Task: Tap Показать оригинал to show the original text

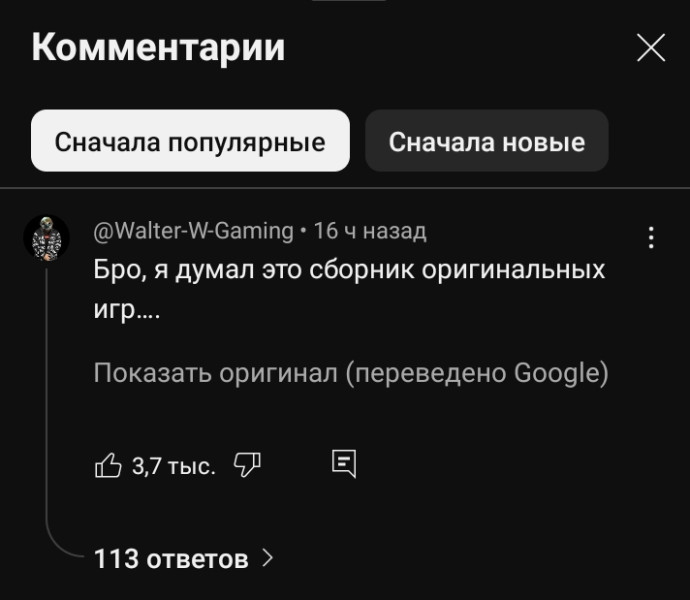Action: click(x=350, y=374)
